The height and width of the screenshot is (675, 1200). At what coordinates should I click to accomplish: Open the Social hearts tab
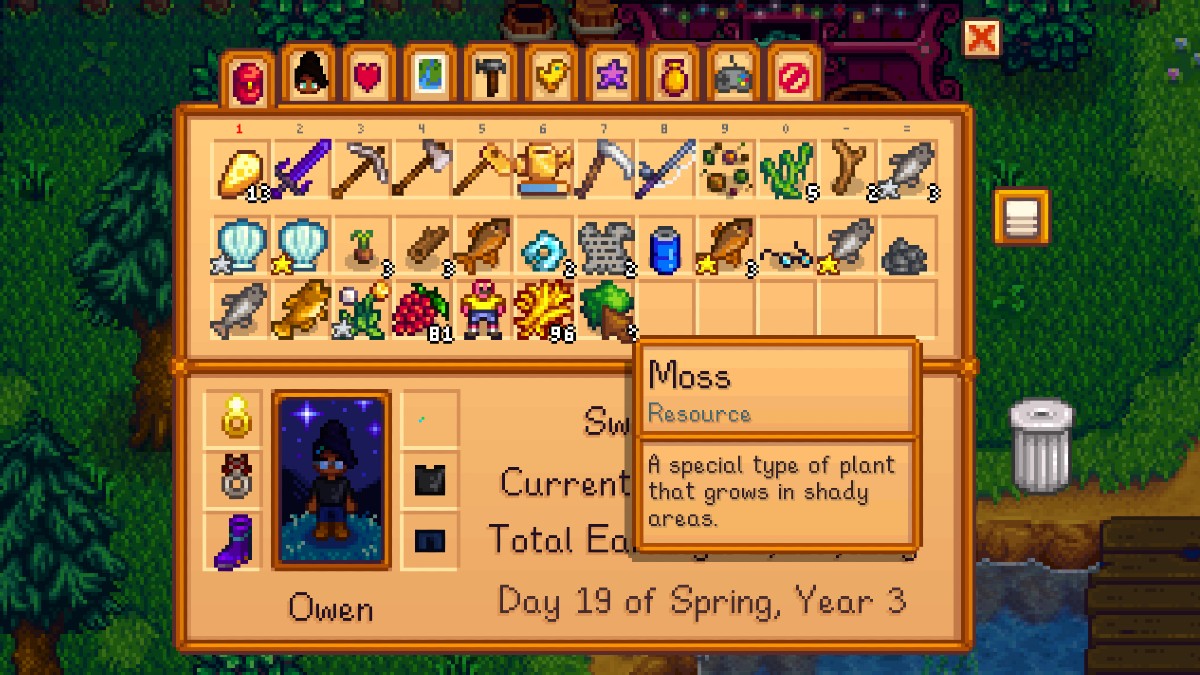pyautogui.click(x=368, y=76)
